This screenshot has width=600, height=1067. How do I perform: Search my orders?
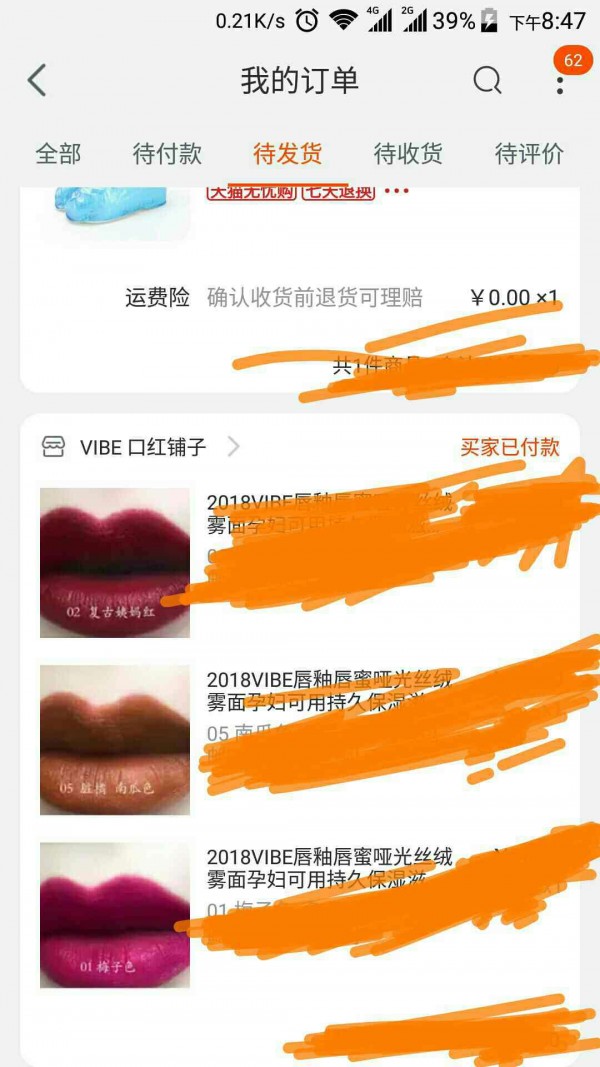coord(487,80)
